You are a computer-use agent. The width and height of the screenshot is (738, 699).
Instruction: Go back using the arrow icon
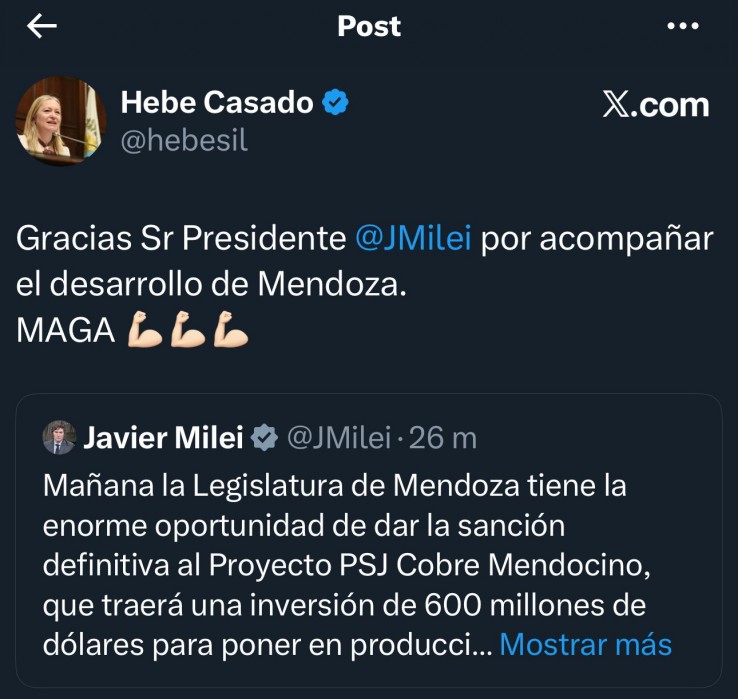click(42, 27)
